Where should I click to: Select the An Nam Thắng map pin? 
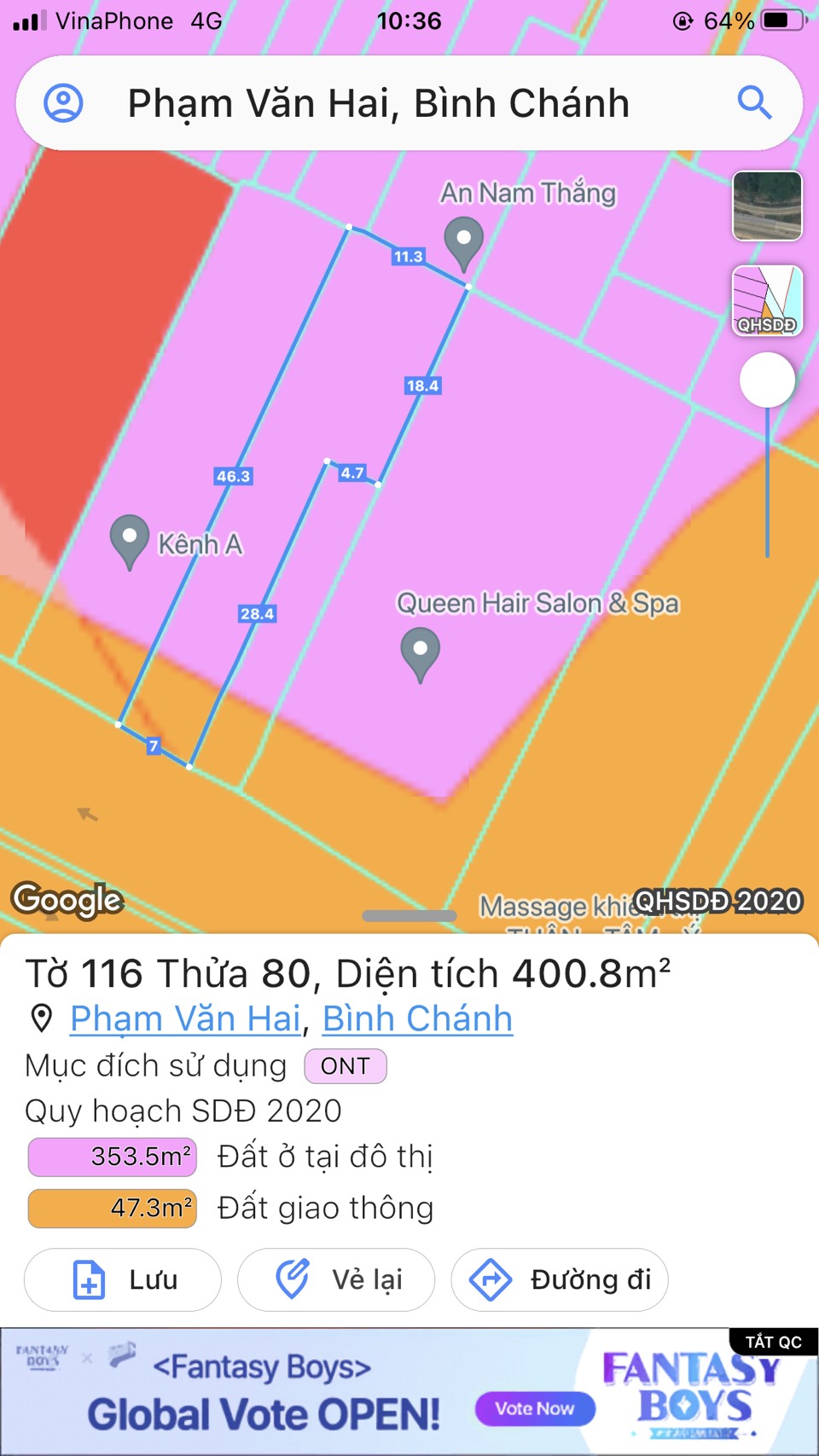coord(464,242)
